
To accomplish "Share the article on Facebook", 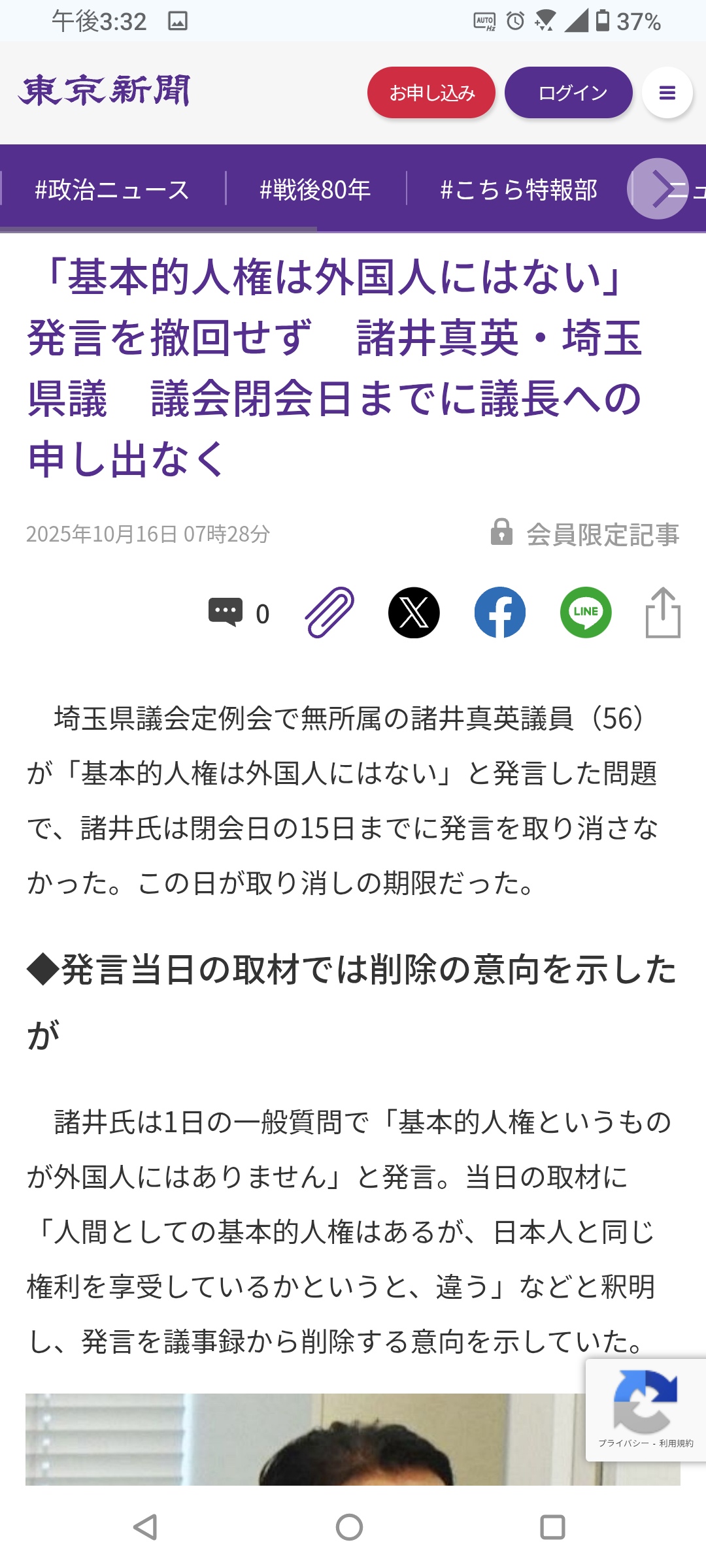I will coord(500,613).
